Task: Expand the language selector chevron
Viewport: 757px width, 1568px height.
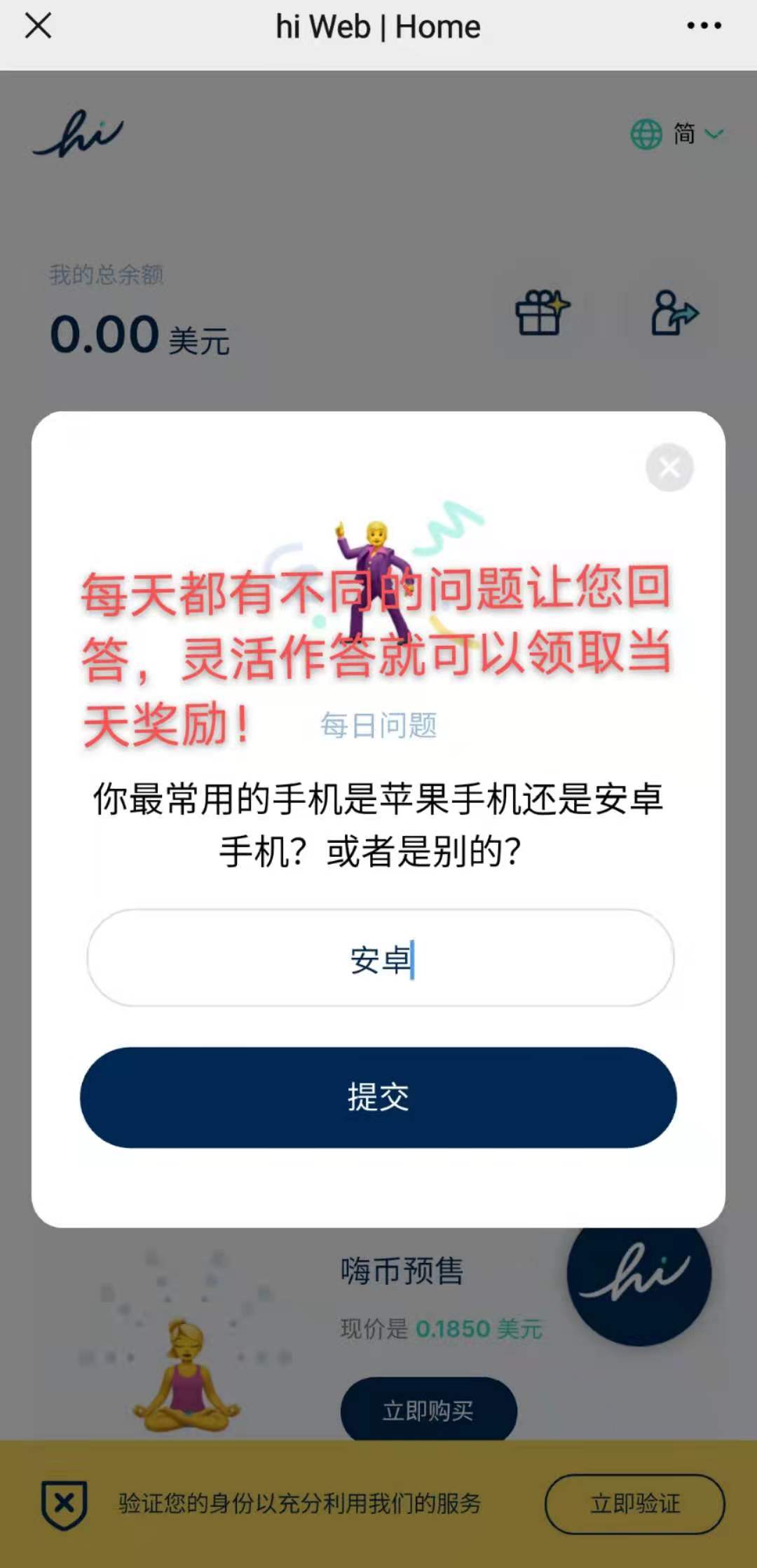Action: pyautogui.click(x=714, y=135)
